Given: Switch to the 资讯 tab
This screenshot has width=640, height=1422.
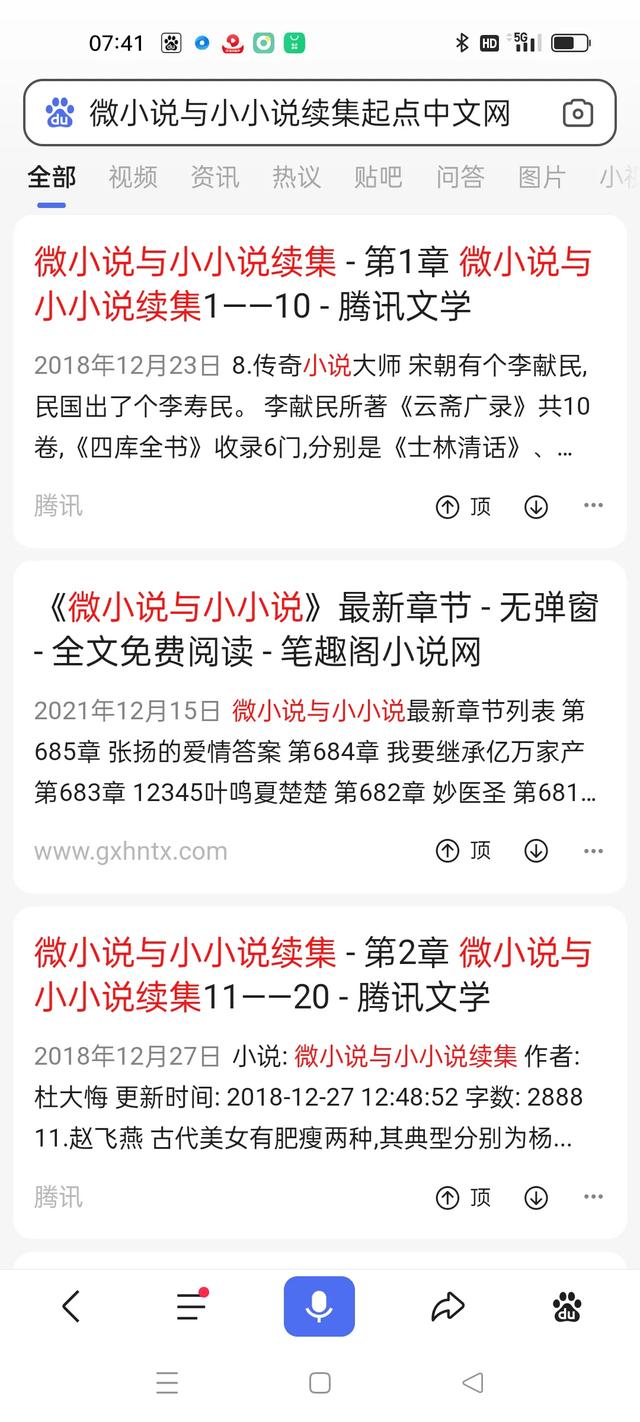Looking at the screenshot, I should pyautogui.click(x=215, y=177).
